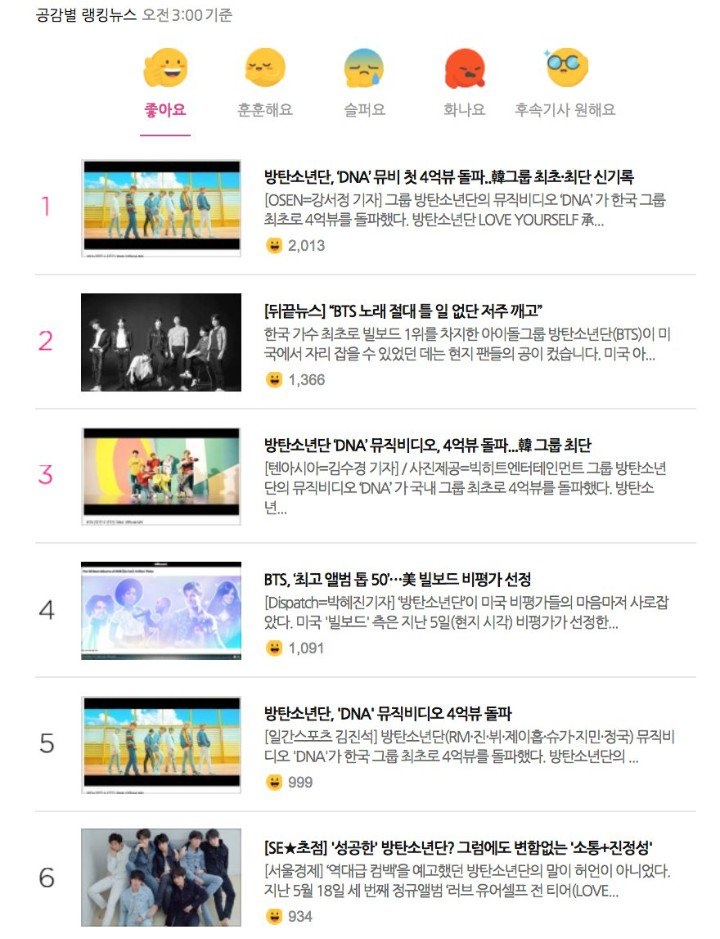The height and width of the screenshot is (939, 720).
Task: Tap the thumbnail of the rank 3 'DNA' 뮤직비디오 article
Action: click(161, 475)
